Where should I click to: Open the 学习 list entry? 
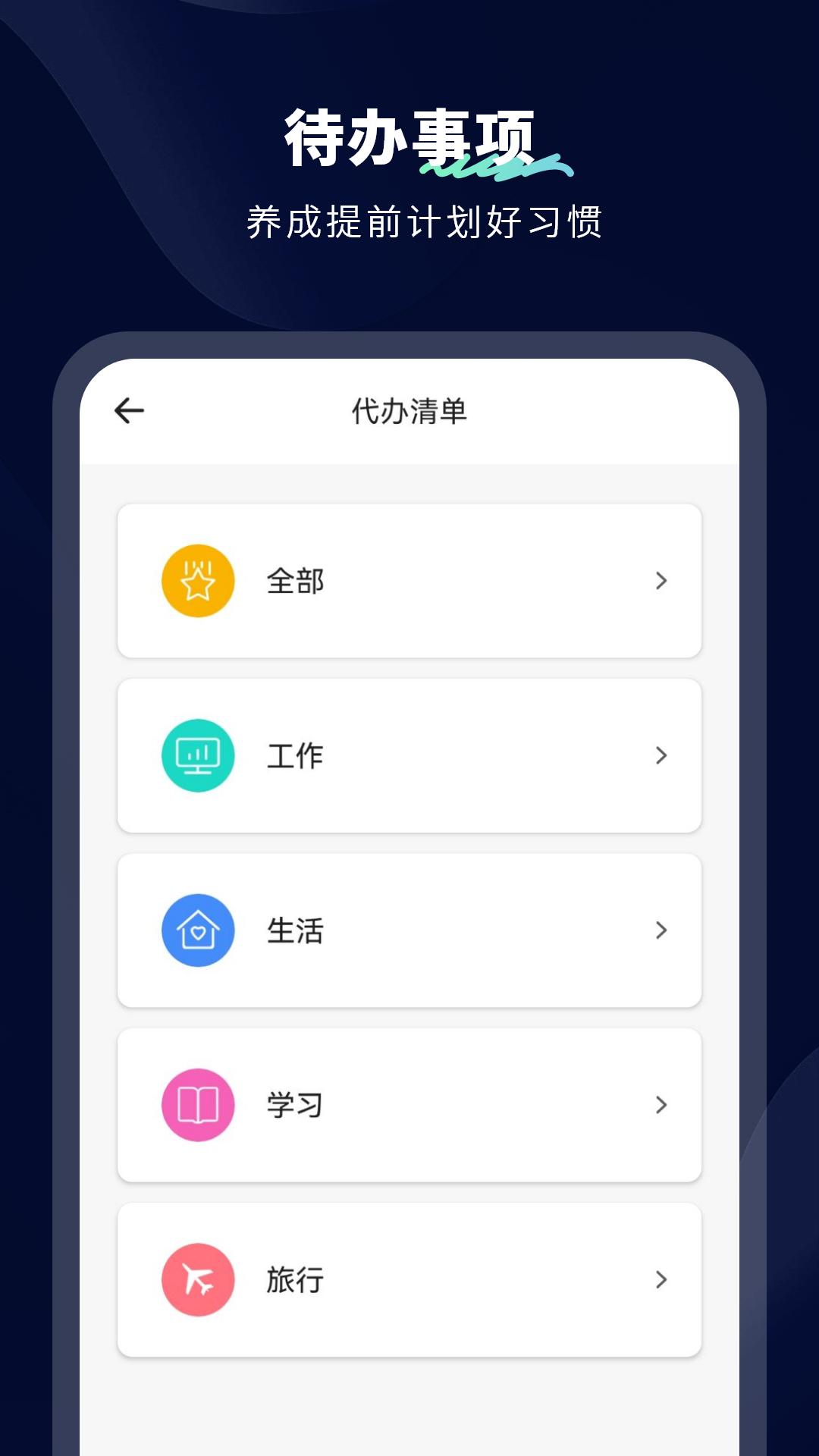409,1105
